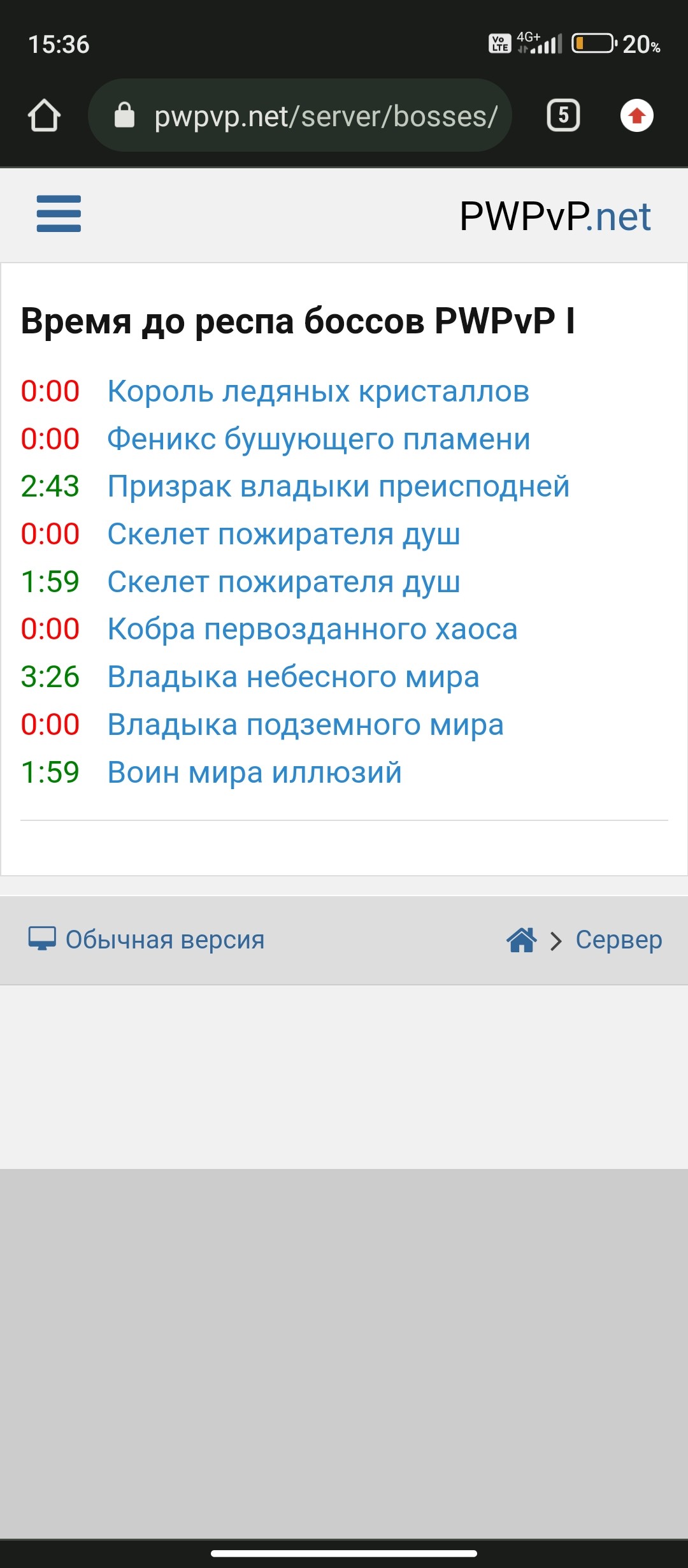Open Призрак владыки преисподней boss link
688x1568 pixels.
click(338, 486)
